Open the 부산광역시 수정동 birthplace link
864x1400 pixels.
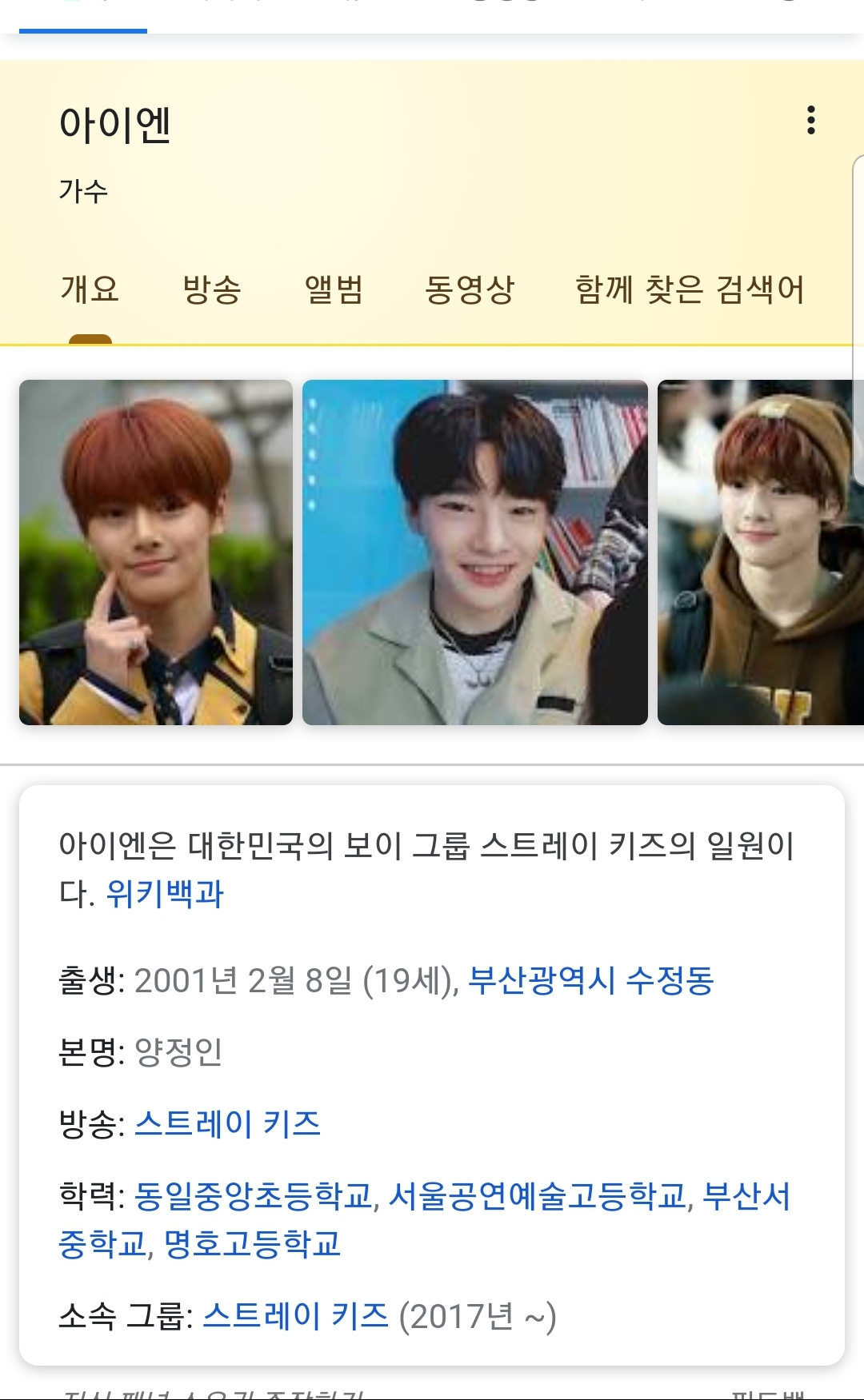[x=591, y=980]
